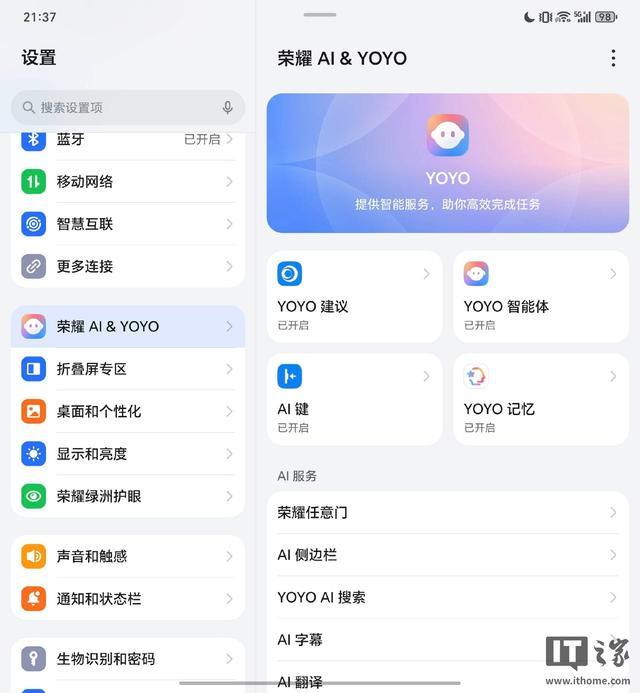Open 显示和亮度 settings

[128, 454]
